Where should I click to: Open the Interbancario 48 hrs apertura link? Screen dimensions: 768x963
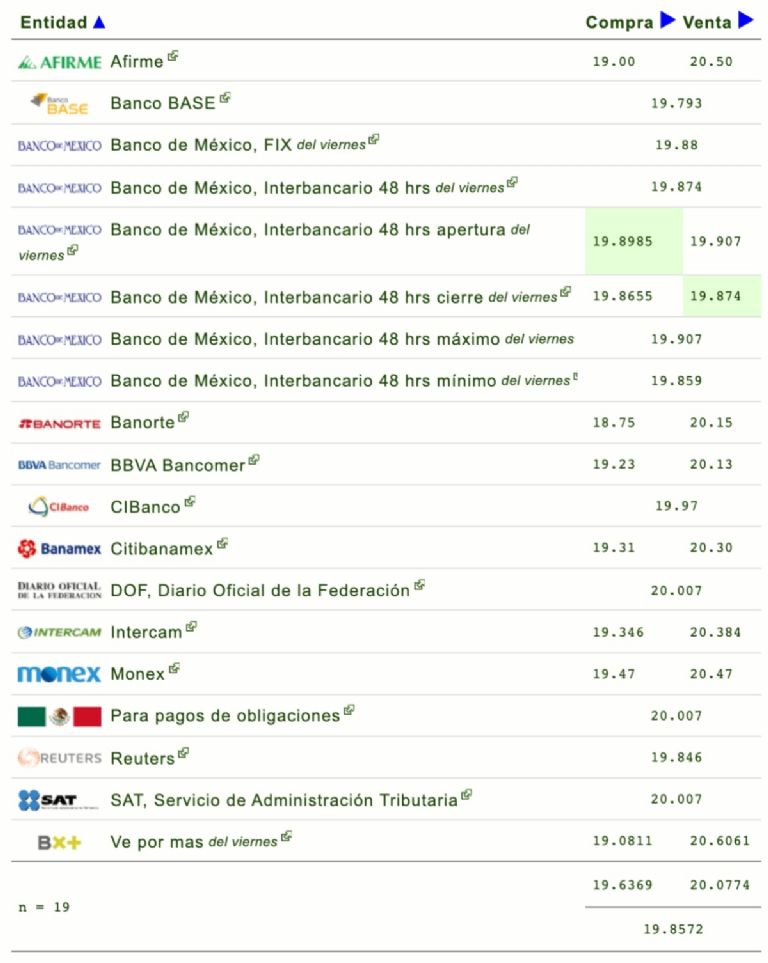pyautogui.click(x=72, y=251)
